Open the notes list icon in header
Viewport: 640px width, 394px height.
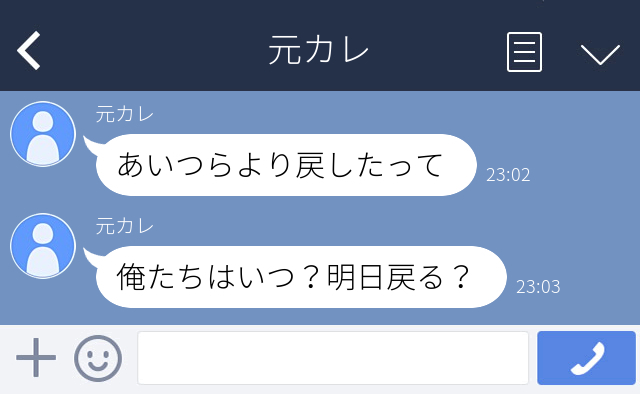(524, 52)
